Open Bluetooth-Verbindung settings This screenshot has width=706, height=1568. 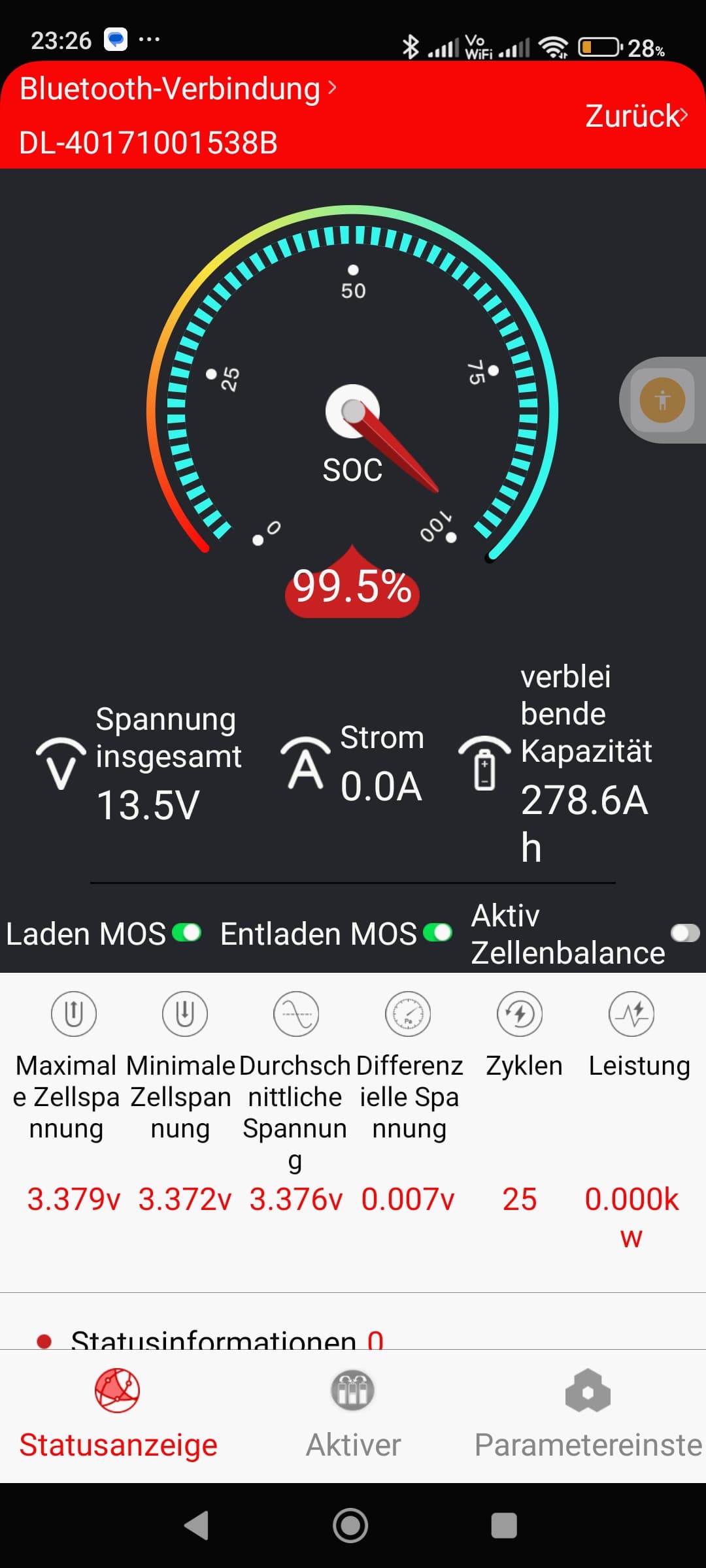(x=178, y=88)
